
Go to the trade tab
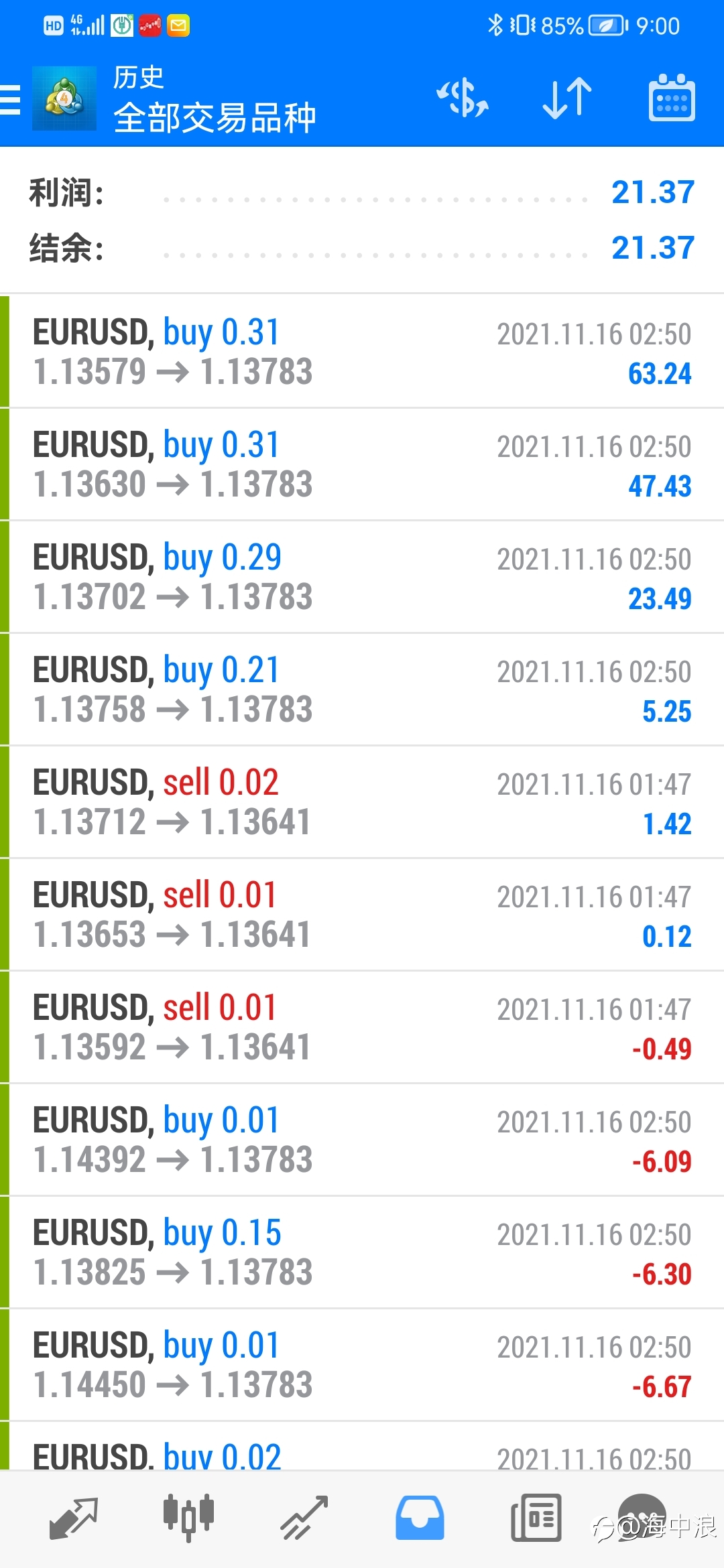coord(304,1518)
